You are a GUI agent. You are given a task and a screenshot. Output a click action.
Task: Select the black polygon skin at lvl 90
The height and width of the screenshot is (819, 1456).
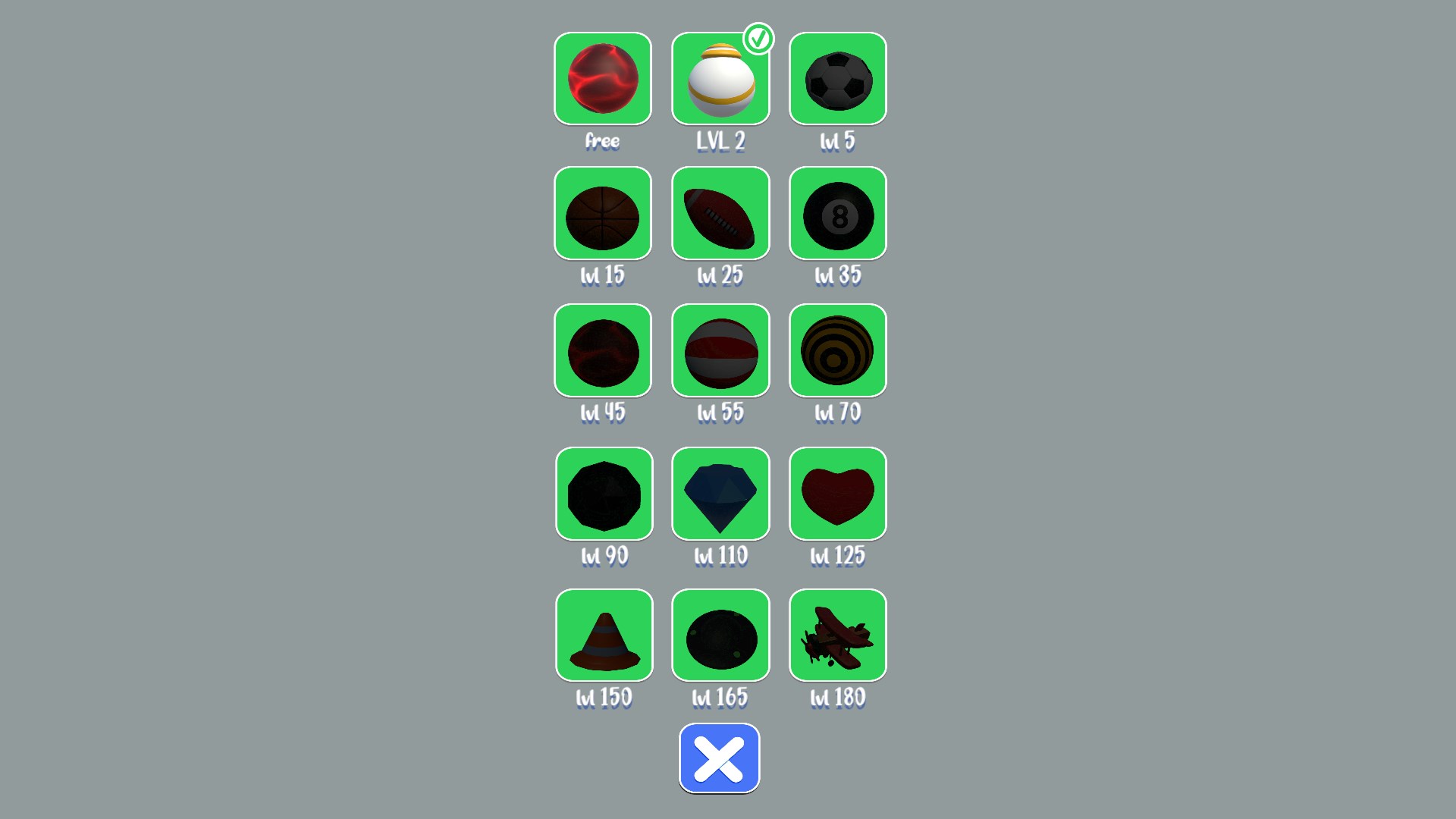click(x=604, y=494)
